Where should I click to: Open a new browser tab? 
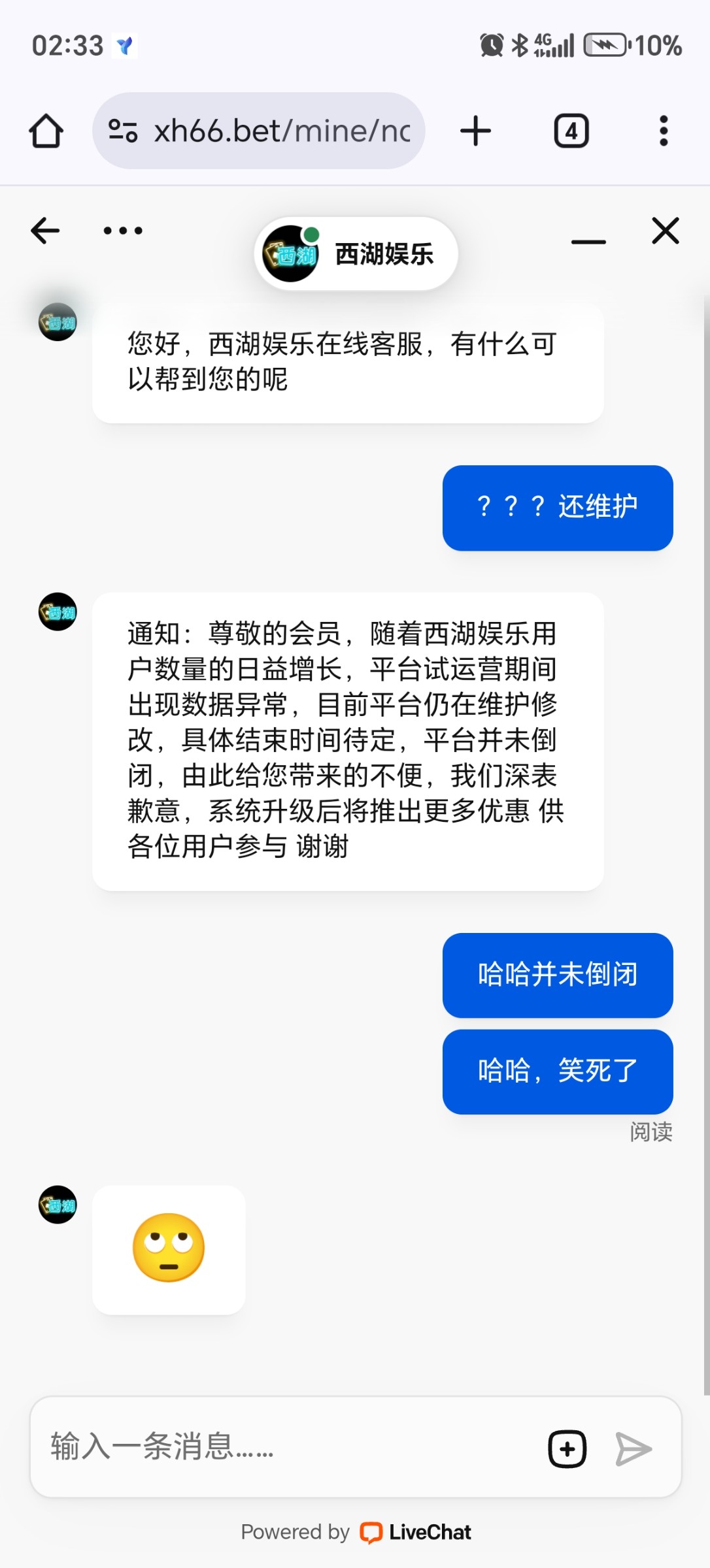[x=475, y=131]
